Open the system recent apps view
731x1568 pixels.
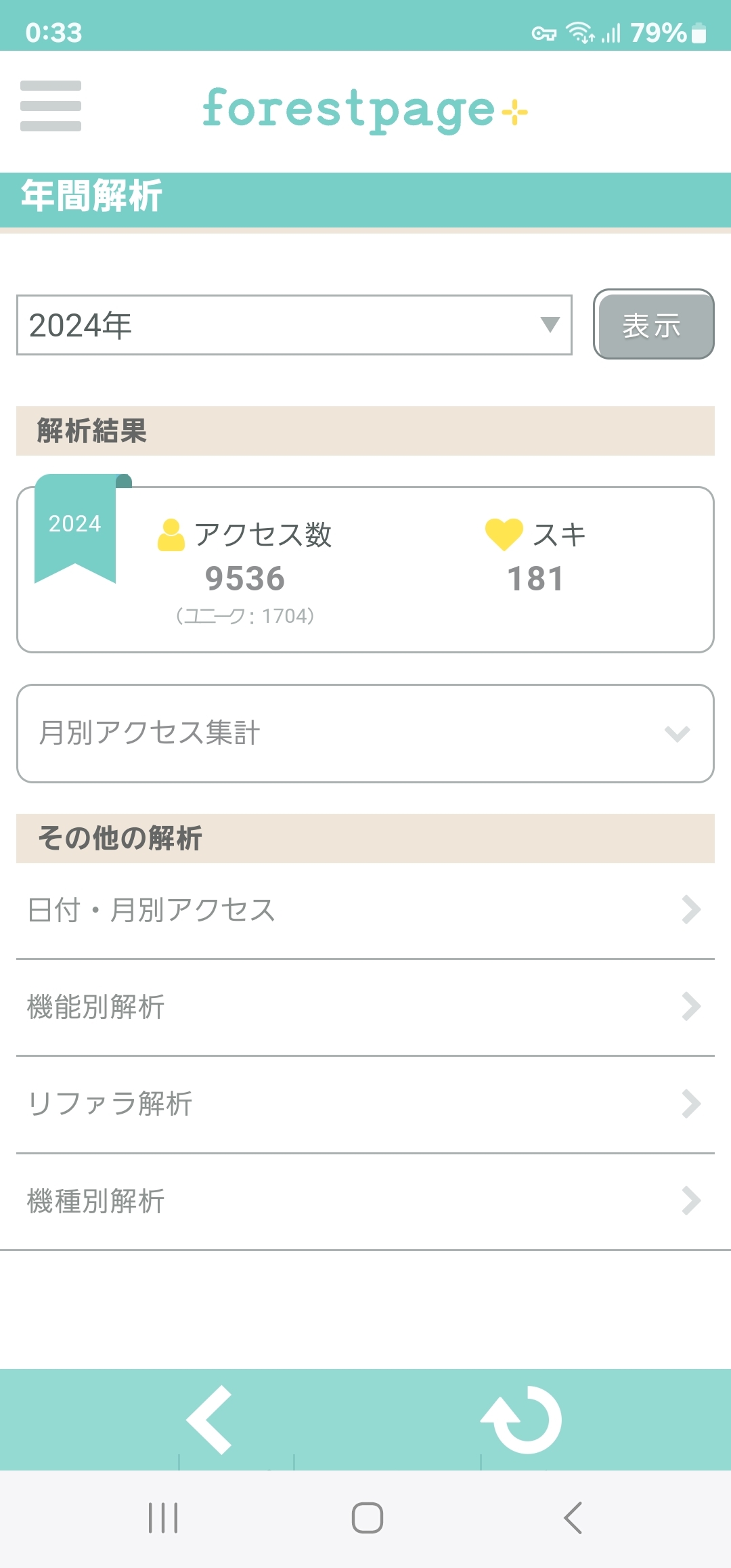(x=163, y=1518)
